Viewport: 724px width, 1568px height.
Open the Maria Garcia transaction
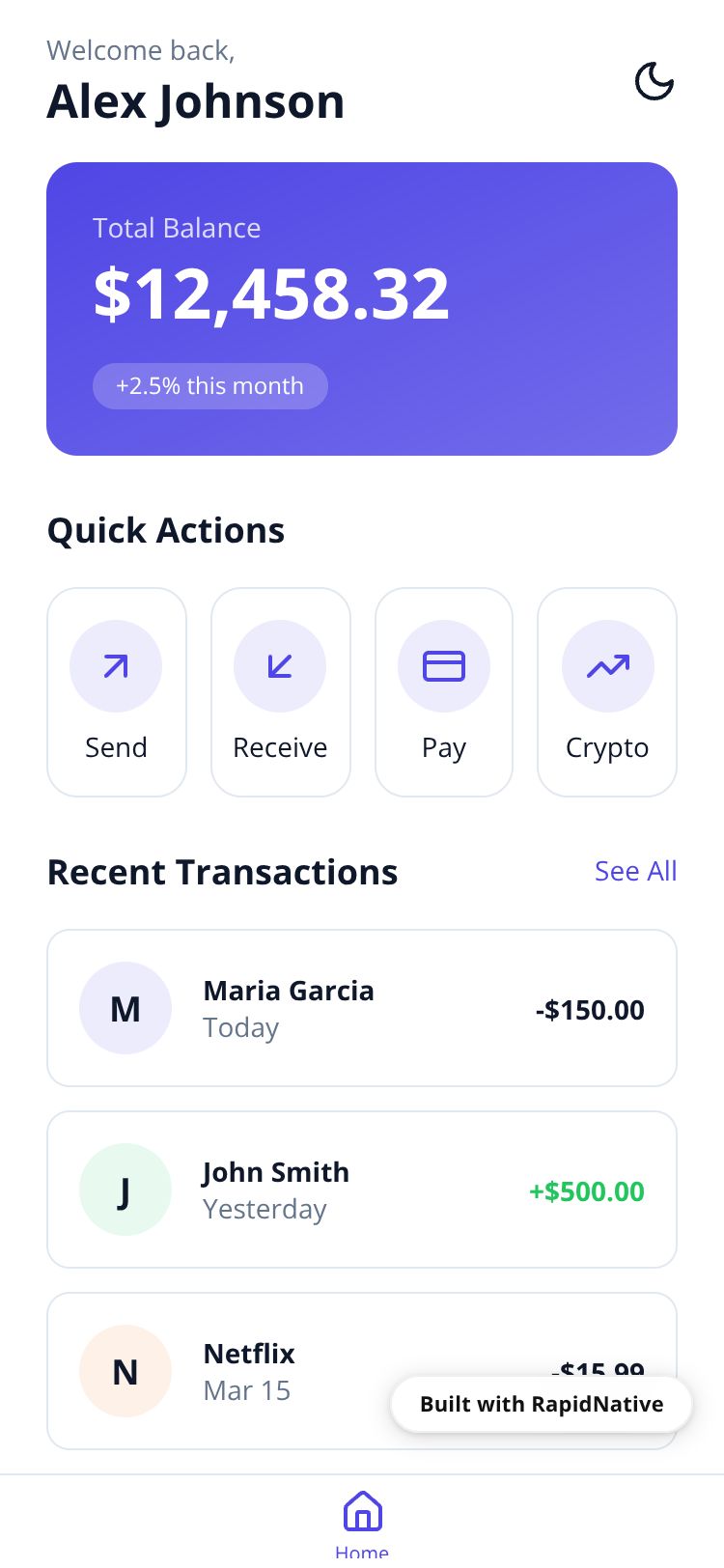coord(362,1008)
